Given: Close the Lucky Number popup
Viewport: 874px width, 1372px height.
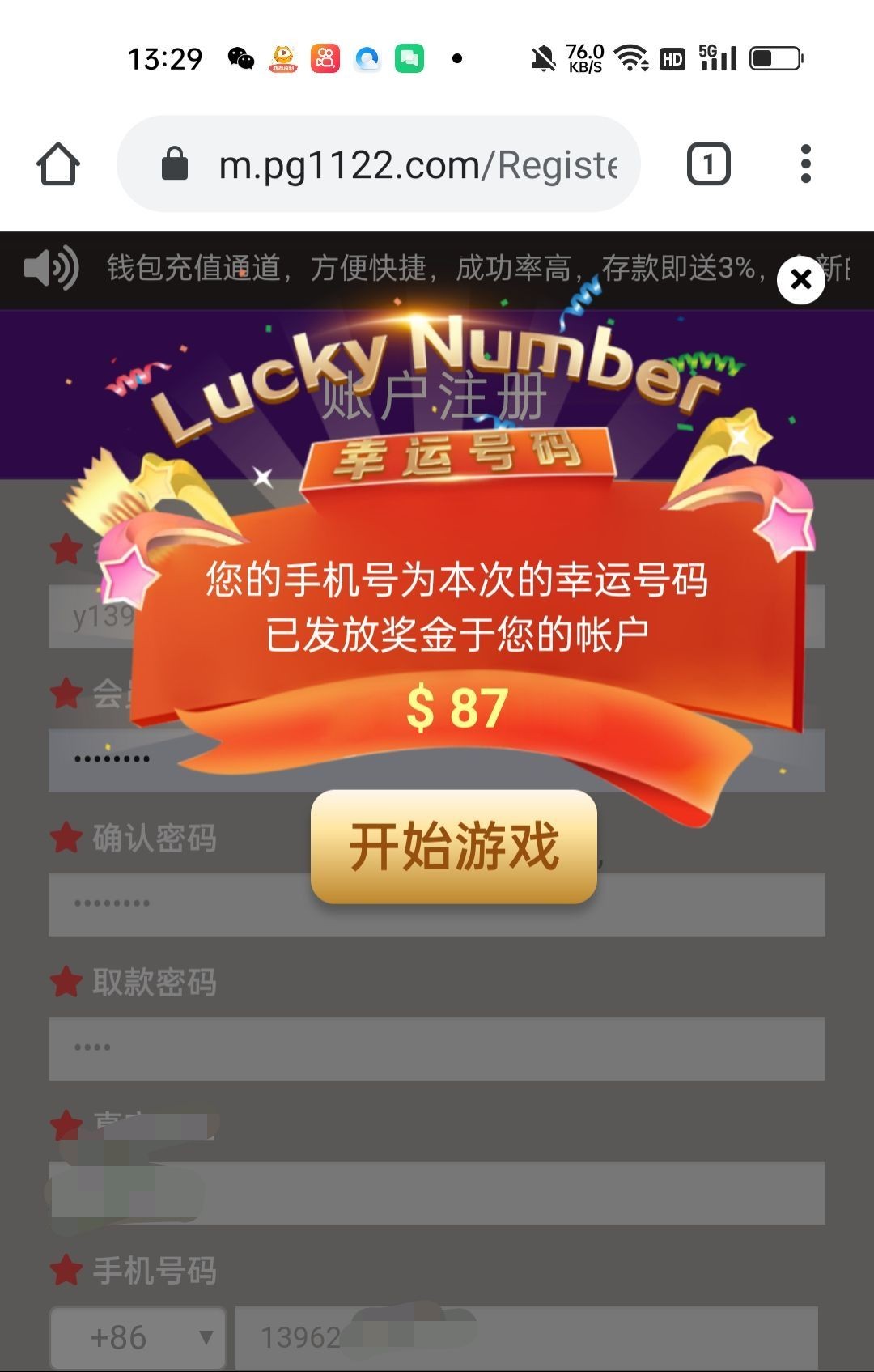Looking at the screenshot, I should click(x=800, y=280).
